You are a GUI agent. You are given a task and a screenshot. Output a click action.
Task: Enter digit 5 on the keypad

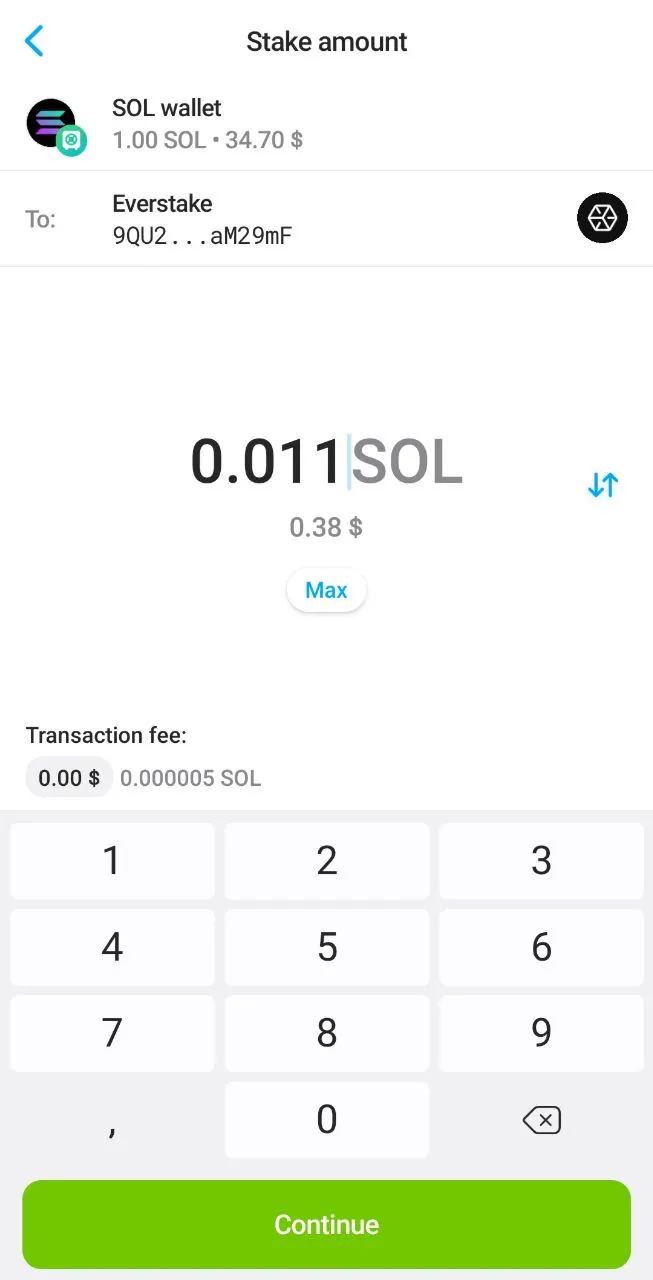327,947
